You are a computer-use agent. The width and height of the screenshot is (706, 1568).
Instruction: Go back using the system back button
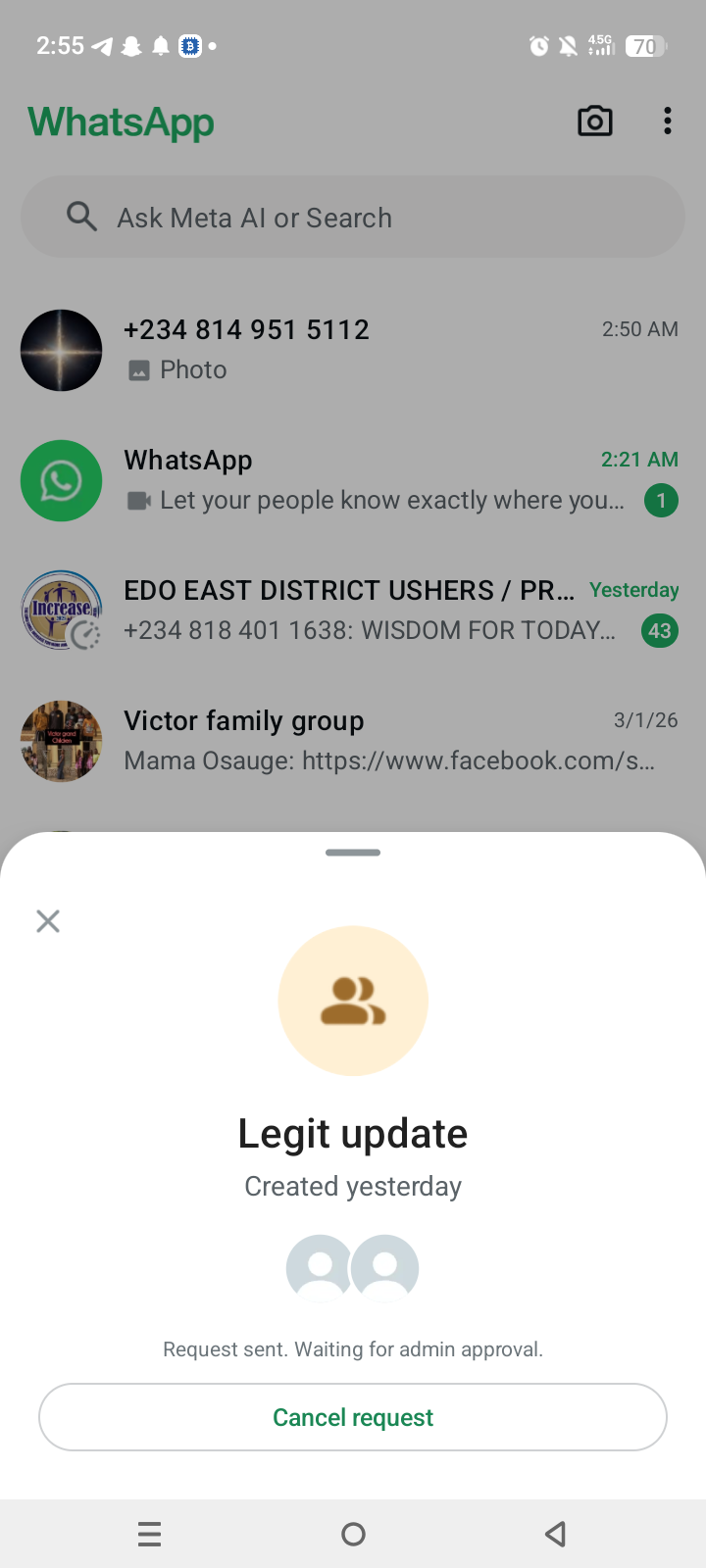pyautogui.click(x=555, y=1534)
